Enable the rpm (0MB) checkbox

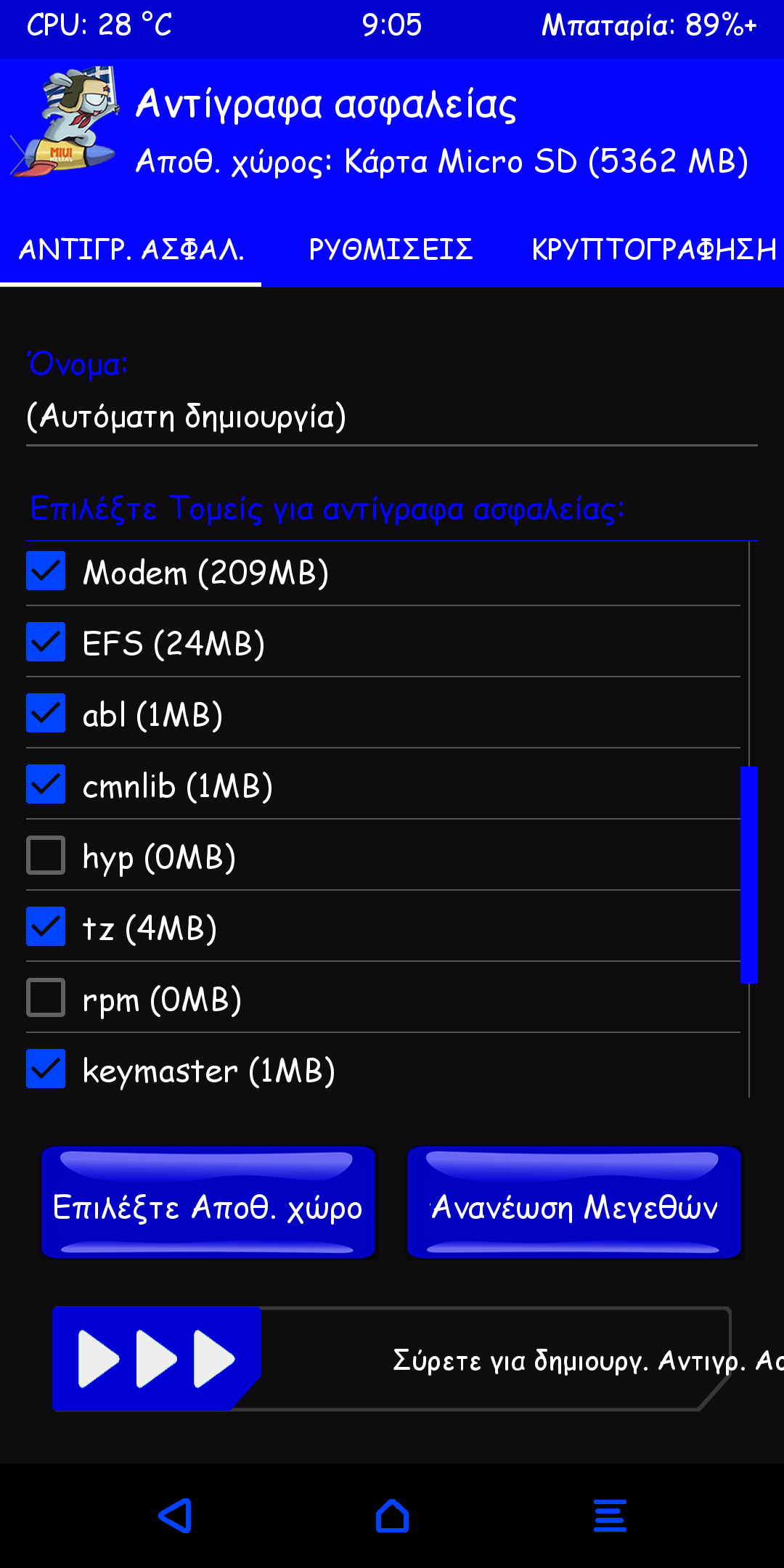point(46,998)
